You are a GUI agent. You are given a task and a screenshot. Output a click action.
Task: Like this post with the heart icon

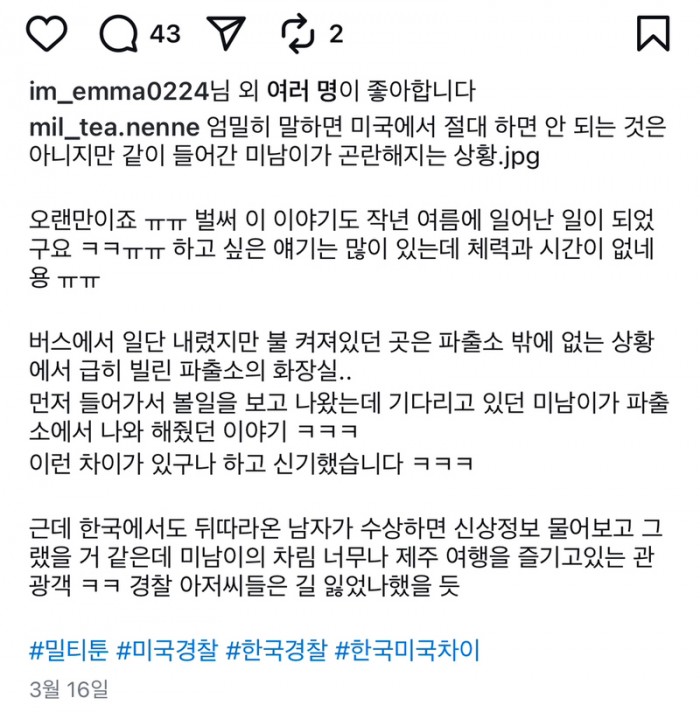46,34
